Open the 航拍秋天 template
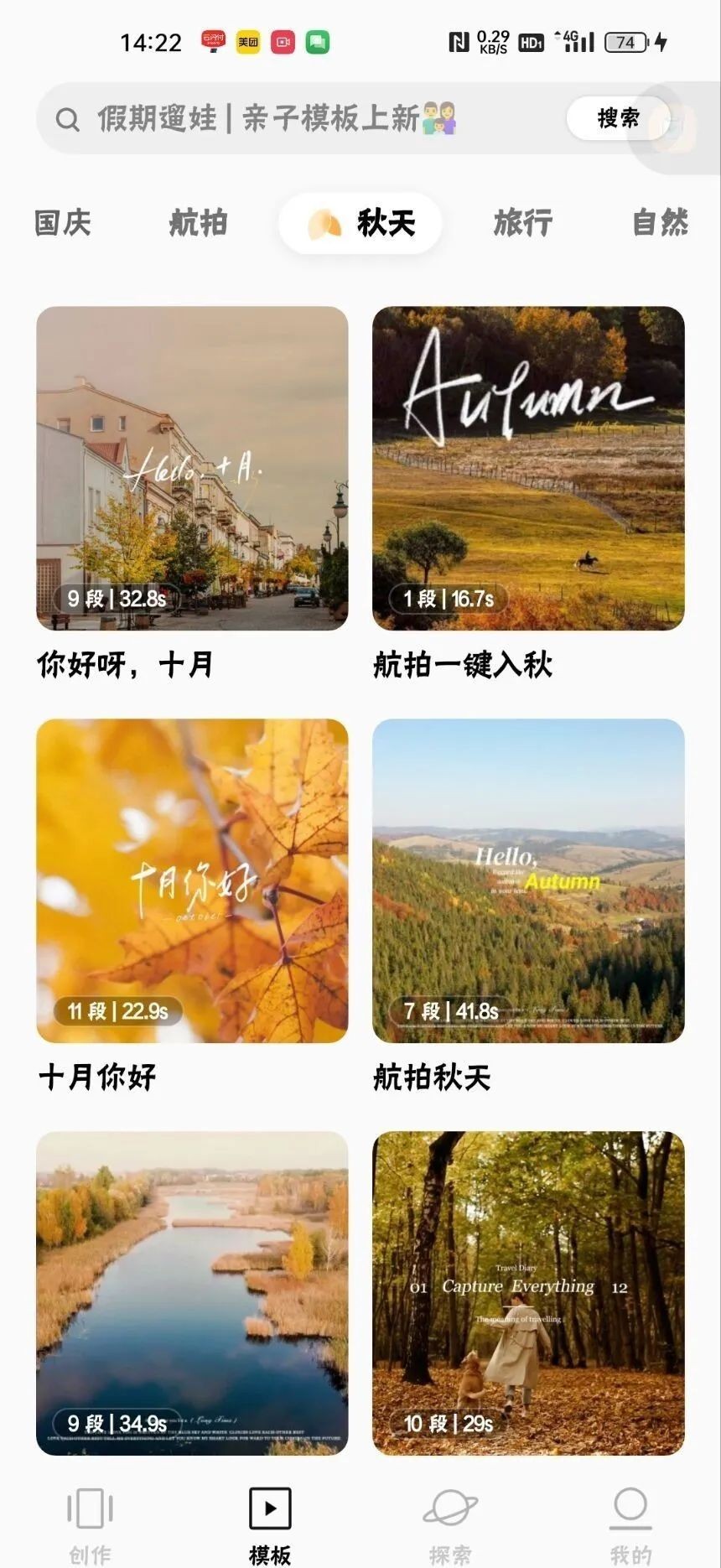This screenshot has height=1568, width=721. [528, 880]
